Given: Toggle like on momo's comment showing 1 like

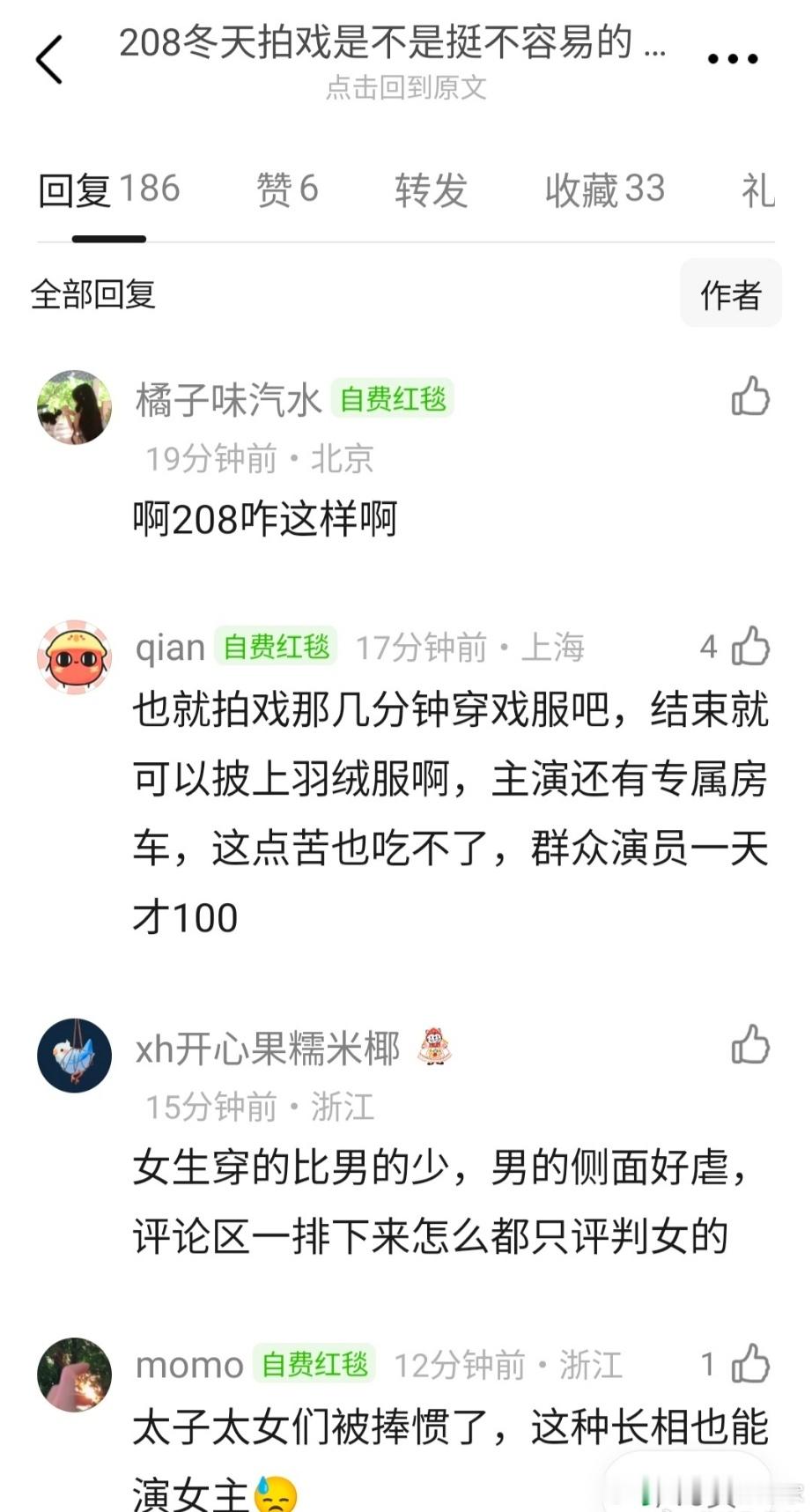Looking at the screenshot, I should (749, 1363).
